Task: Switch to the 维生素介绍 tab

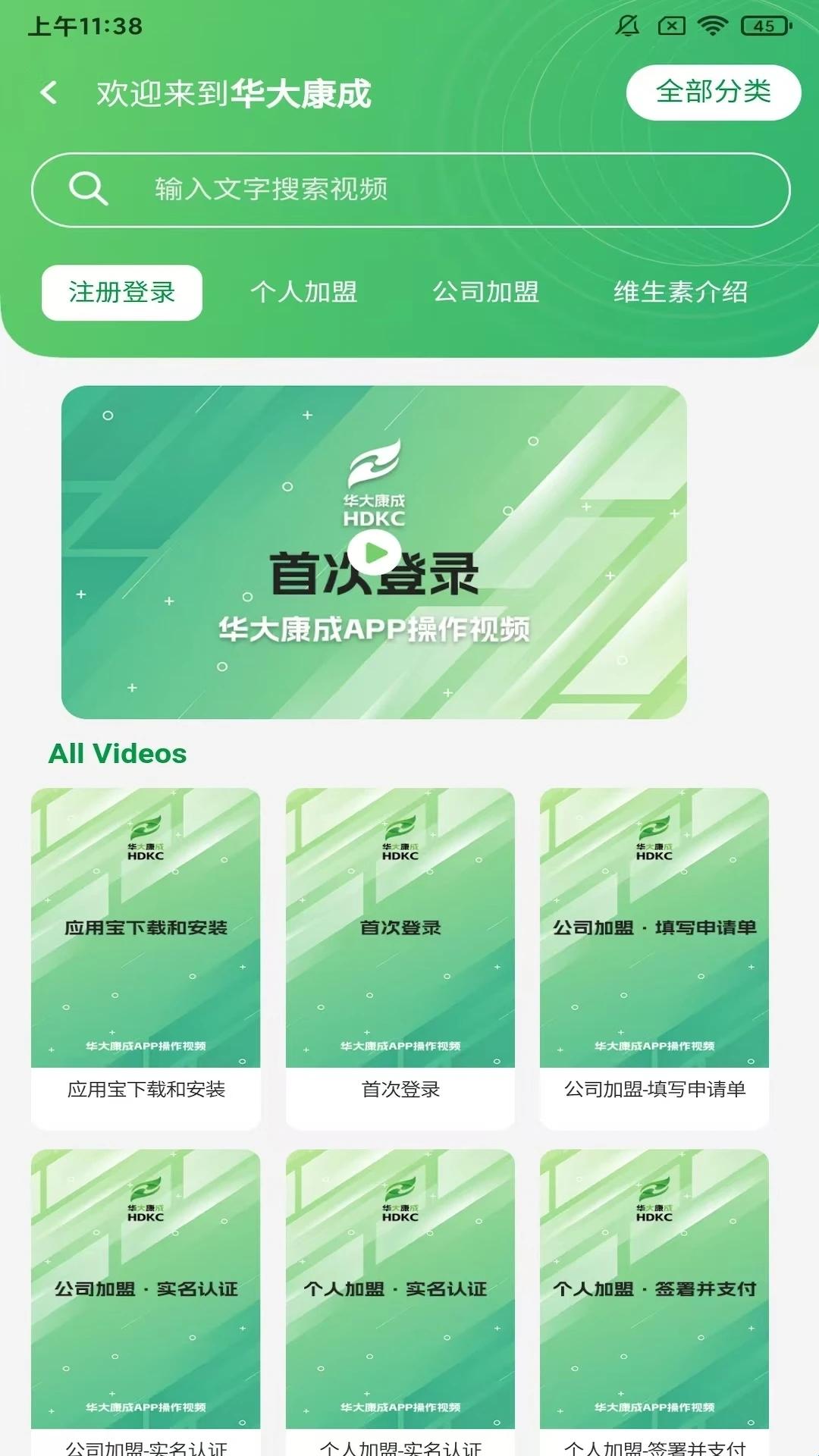Action: (680, 293)
